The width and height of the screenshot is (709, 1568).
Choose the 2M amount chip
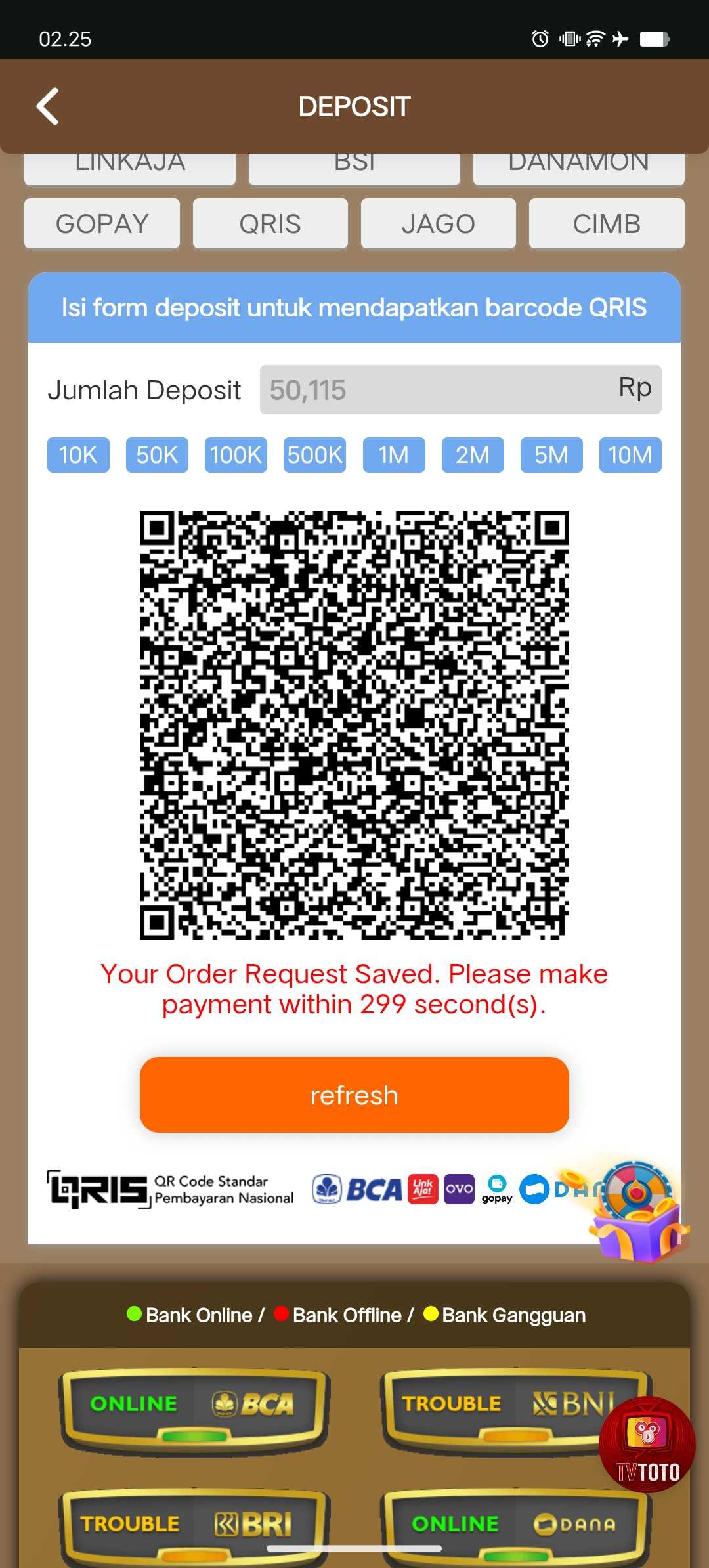(473, 455)
